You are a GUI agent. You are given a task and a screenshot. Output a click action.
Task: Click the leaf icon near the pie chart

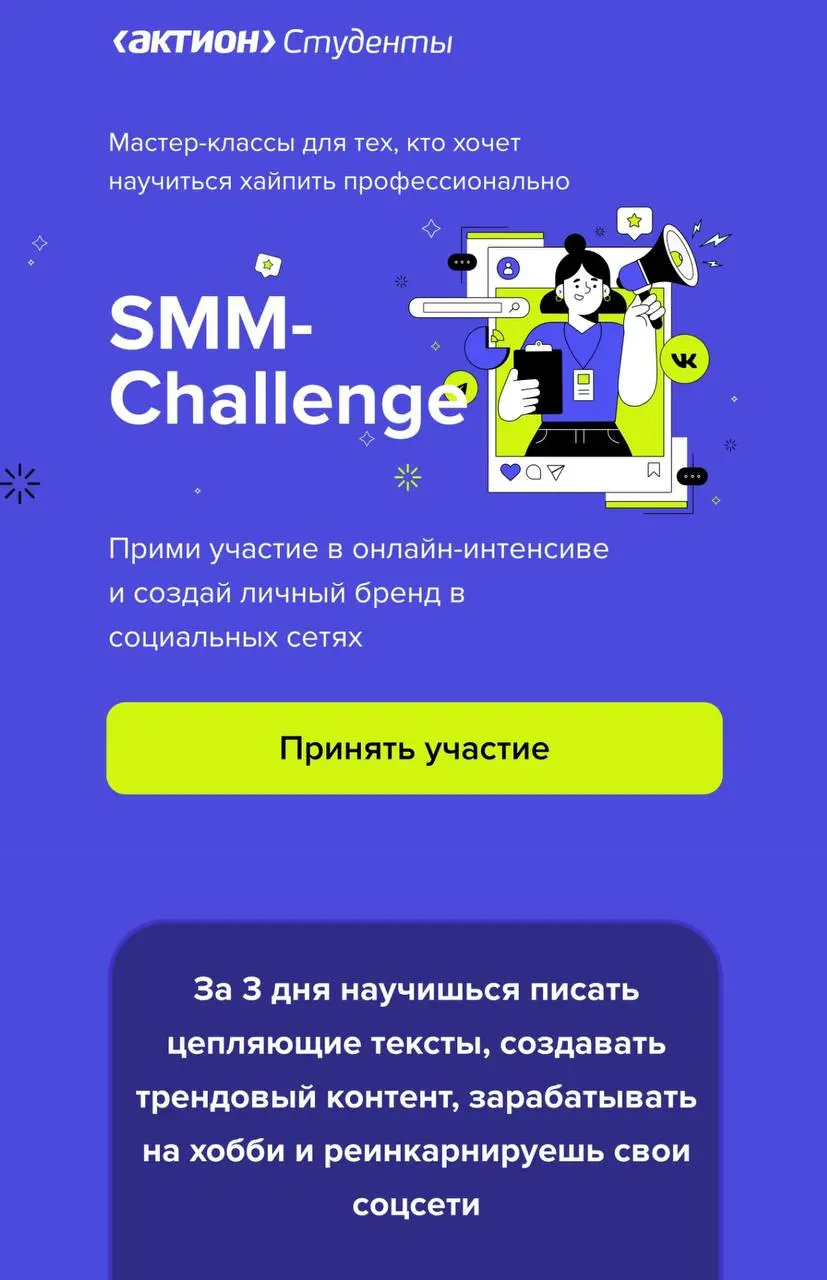coord(495,335)
